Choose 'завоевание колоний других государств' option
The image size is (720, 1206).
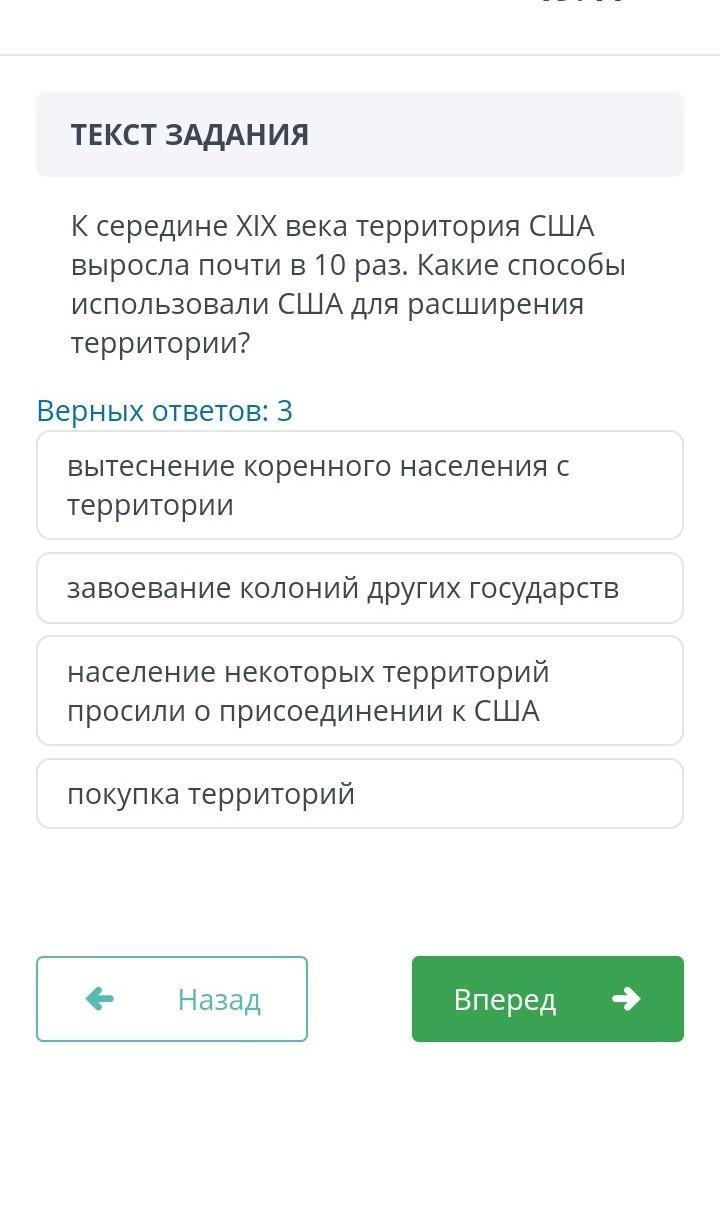tap(359, 588)
